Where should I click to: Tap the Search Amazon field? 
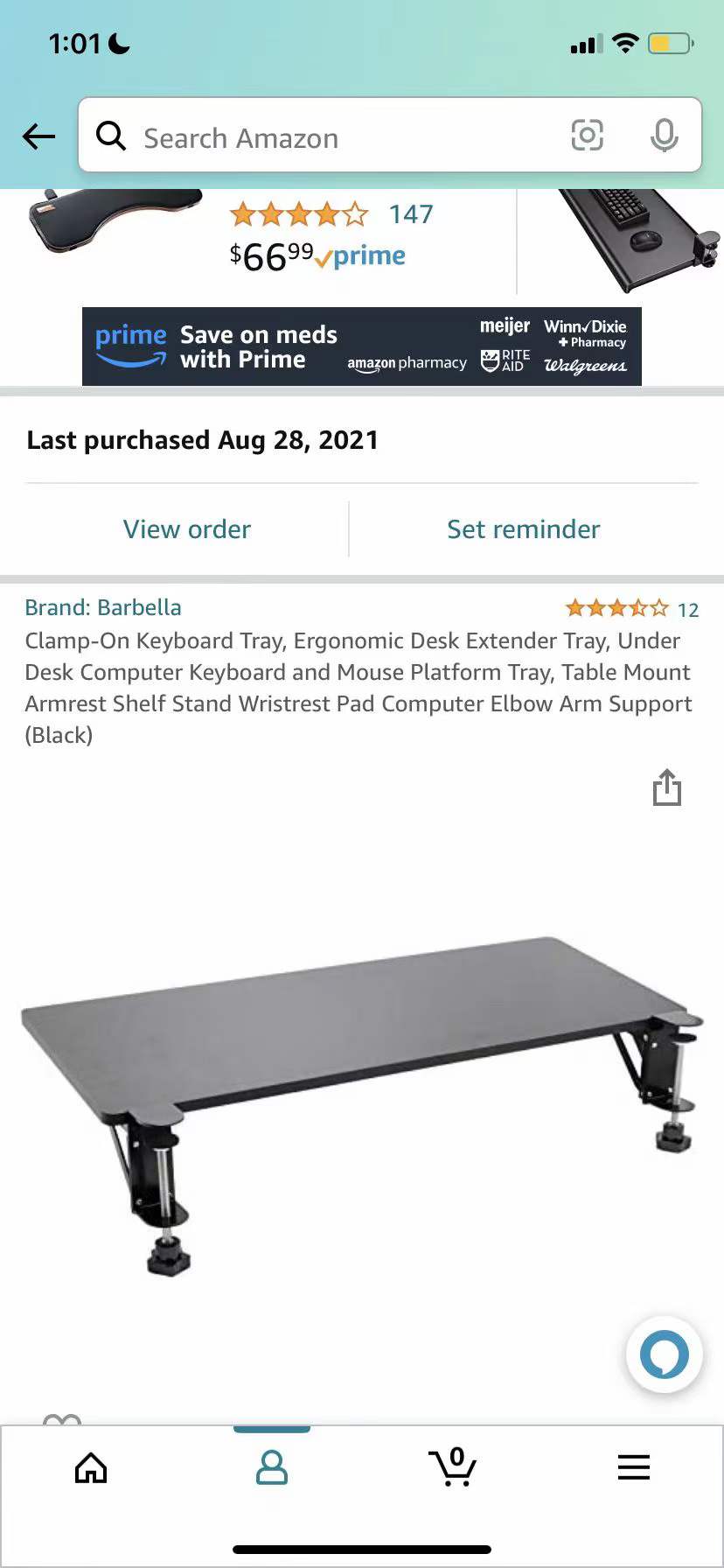click(332, 138)
